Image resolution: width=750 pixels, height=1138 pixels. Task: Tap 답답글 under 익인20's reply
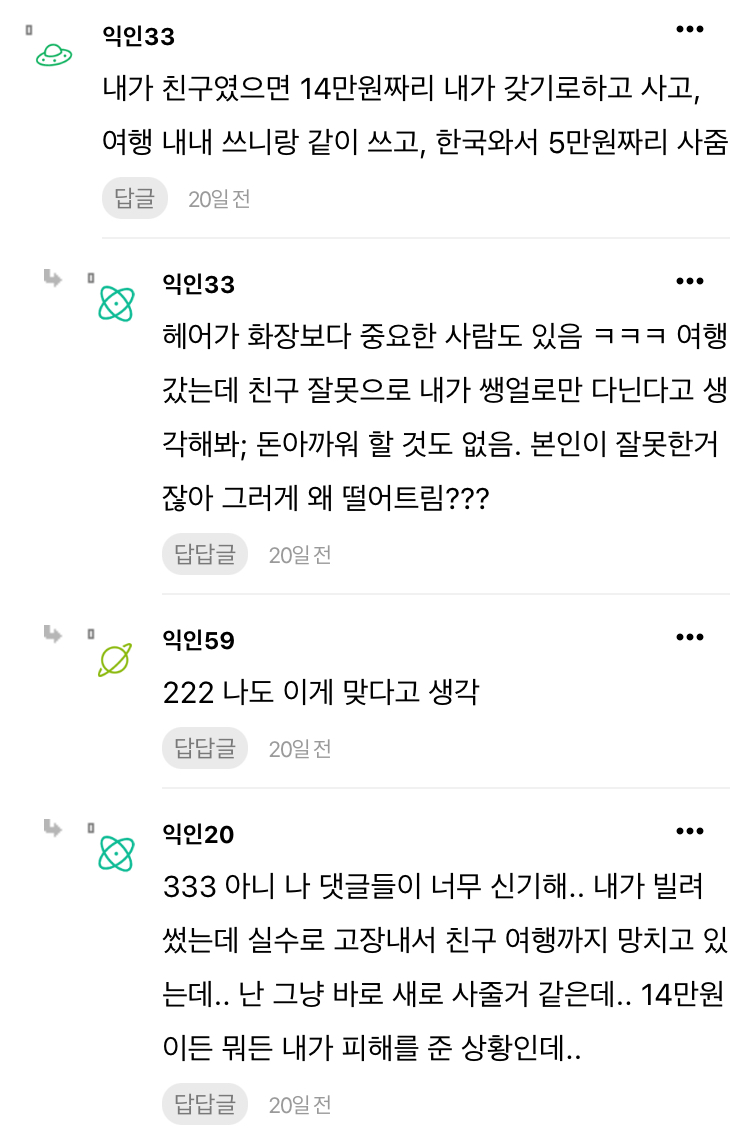204,1104
